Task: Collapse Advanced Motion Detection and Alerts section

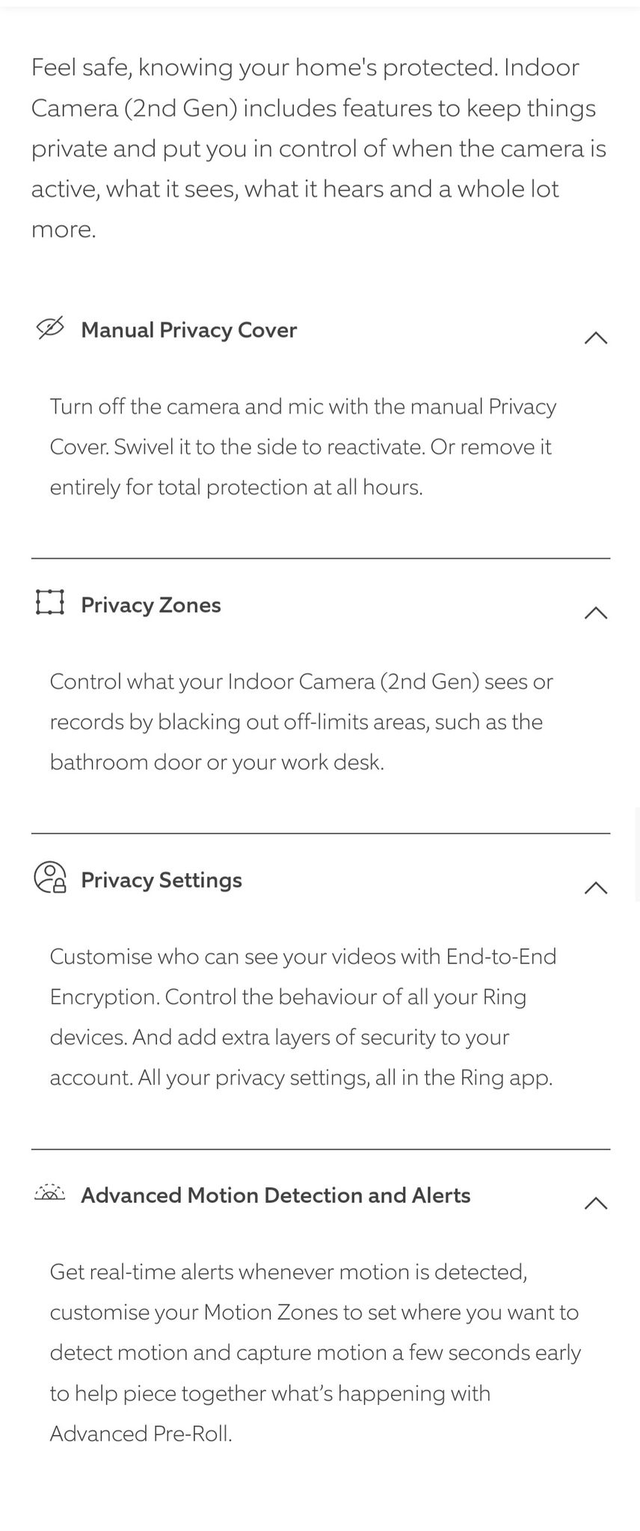Action: pos(595,1203)
